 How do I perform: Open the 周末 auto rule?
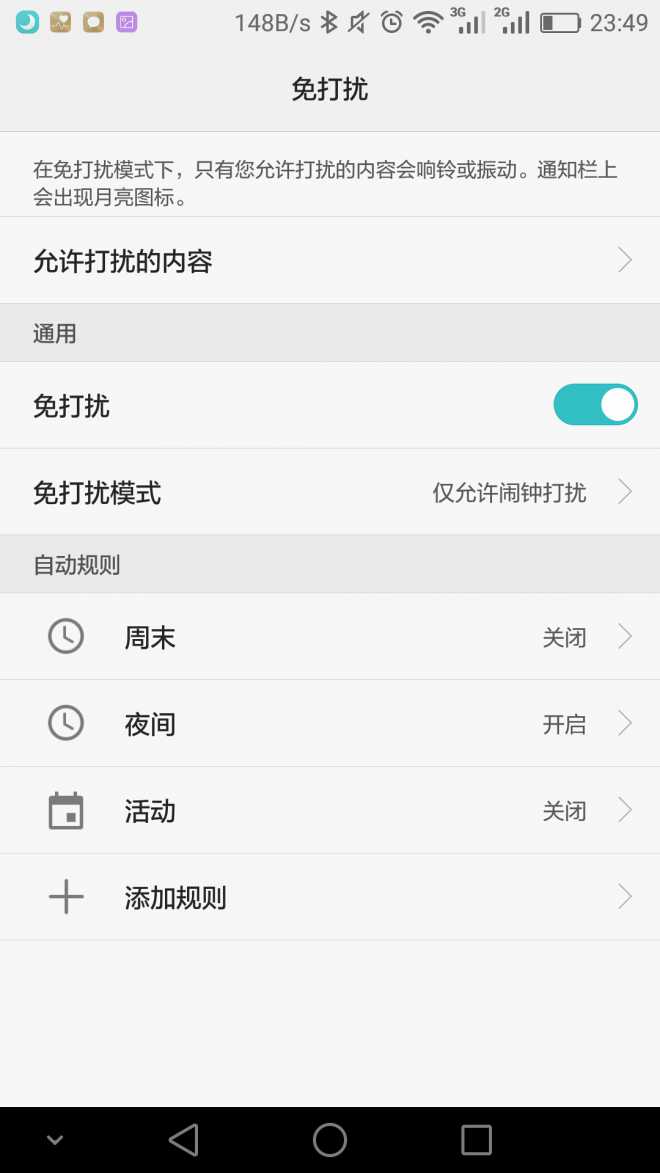330,637
